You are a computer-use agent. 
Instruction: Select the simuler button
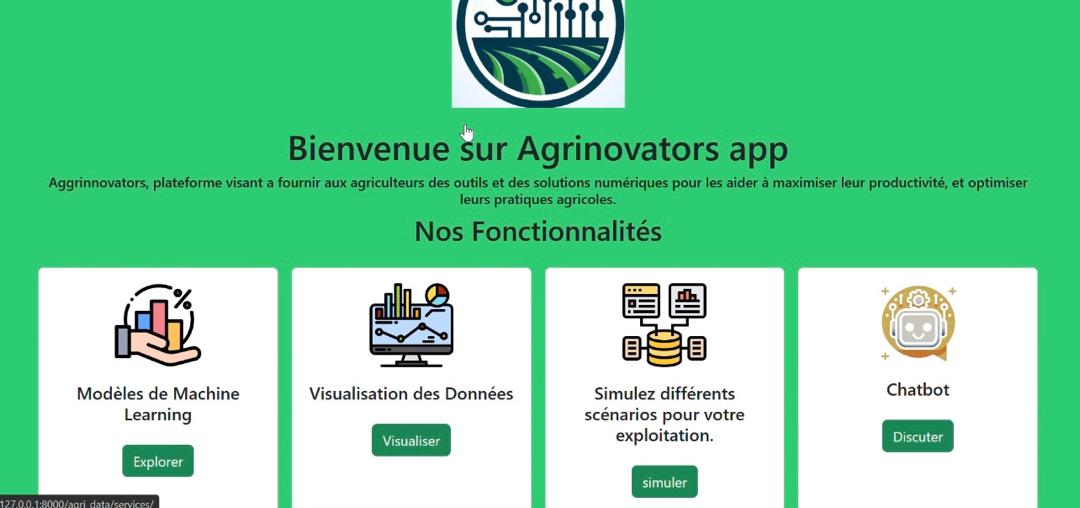pos(664,482)
